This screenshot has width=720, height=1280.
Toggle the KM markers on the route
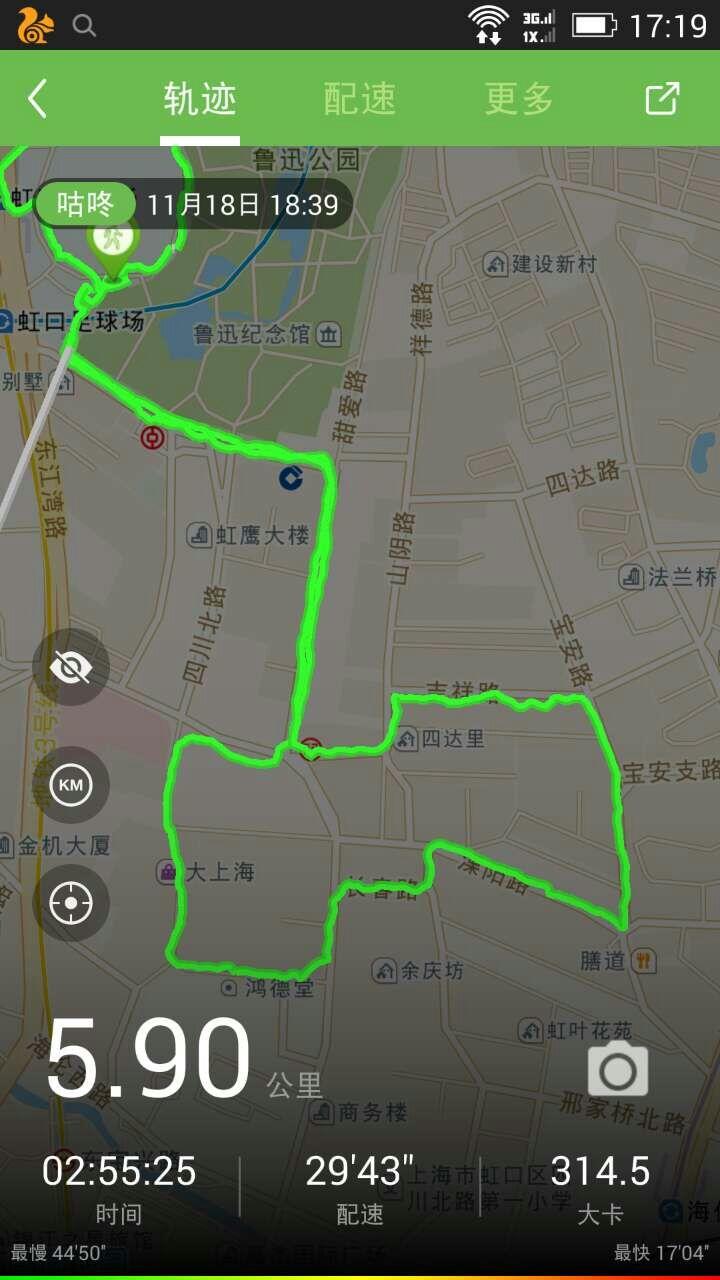(71, 785)
